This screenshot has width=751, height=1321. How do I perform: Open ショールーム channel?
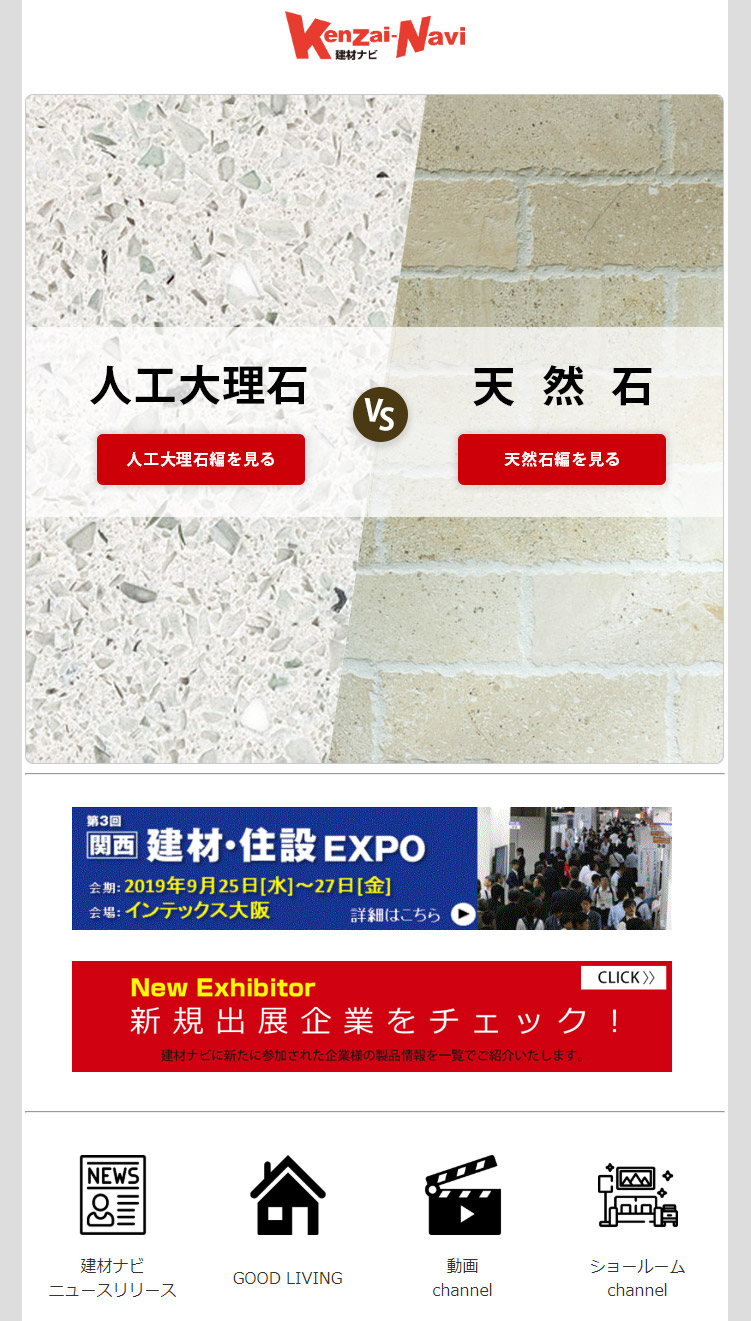638,1226
